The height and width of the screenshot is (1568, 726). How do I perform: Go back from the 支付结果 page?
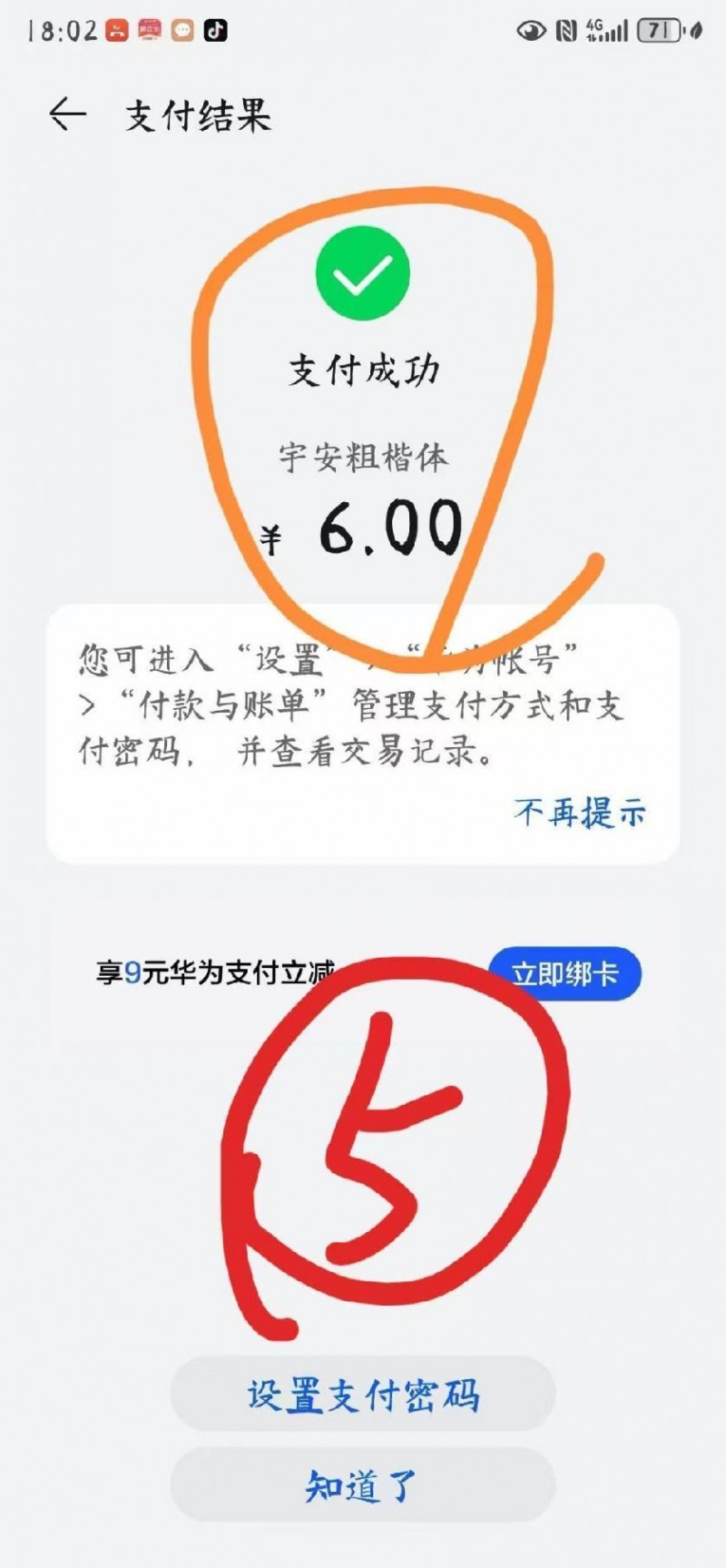(x=67, y=114)
